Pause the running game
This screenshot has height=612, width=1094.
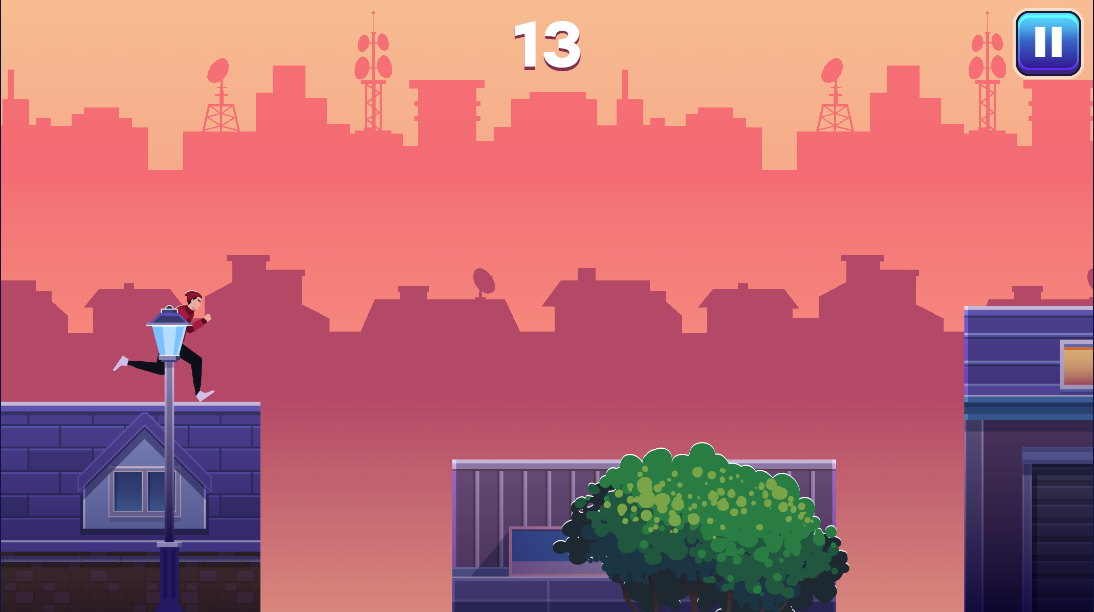1048,43
